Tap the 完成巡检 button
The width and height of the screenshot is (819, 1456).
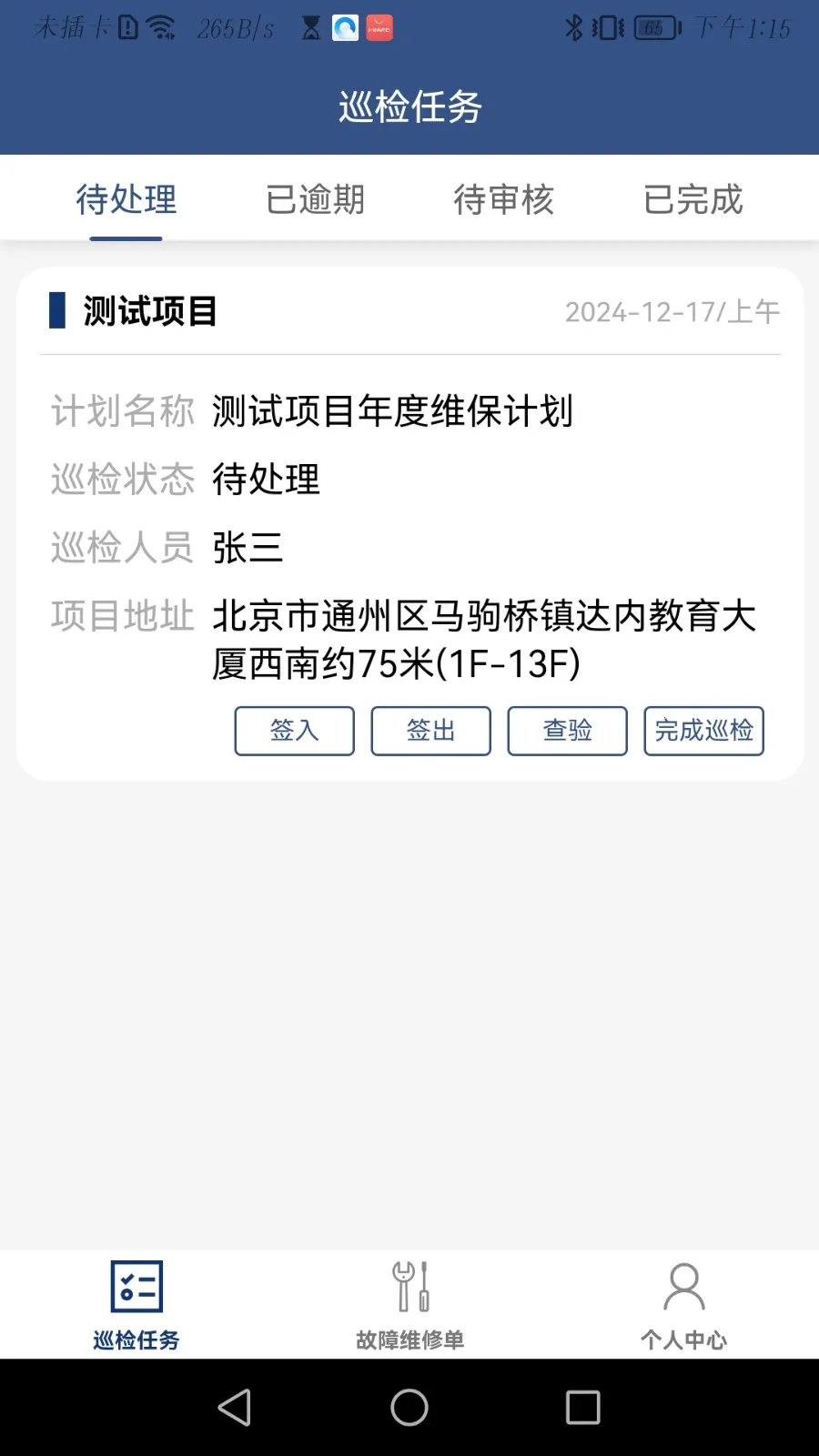703,731
